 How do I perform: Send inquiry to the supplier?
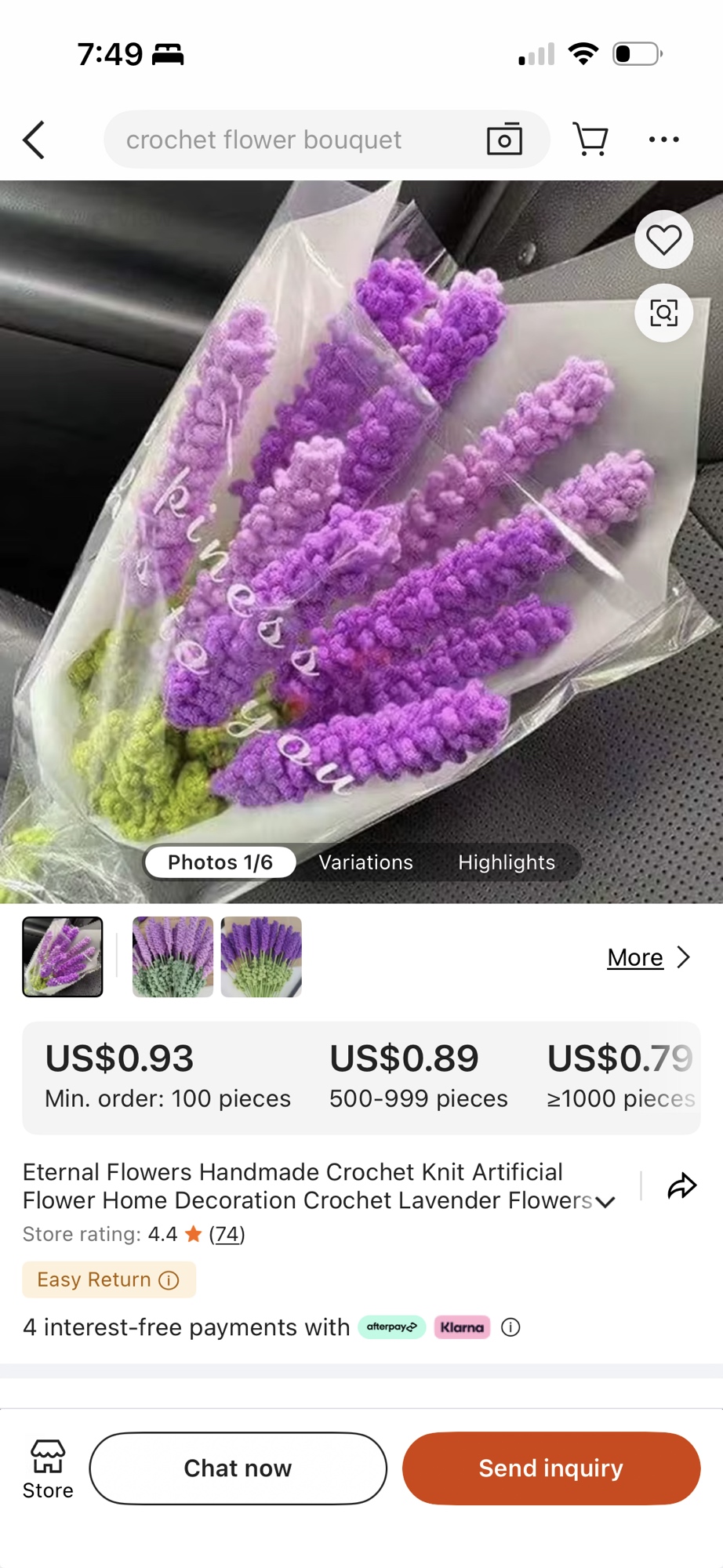550,1468
